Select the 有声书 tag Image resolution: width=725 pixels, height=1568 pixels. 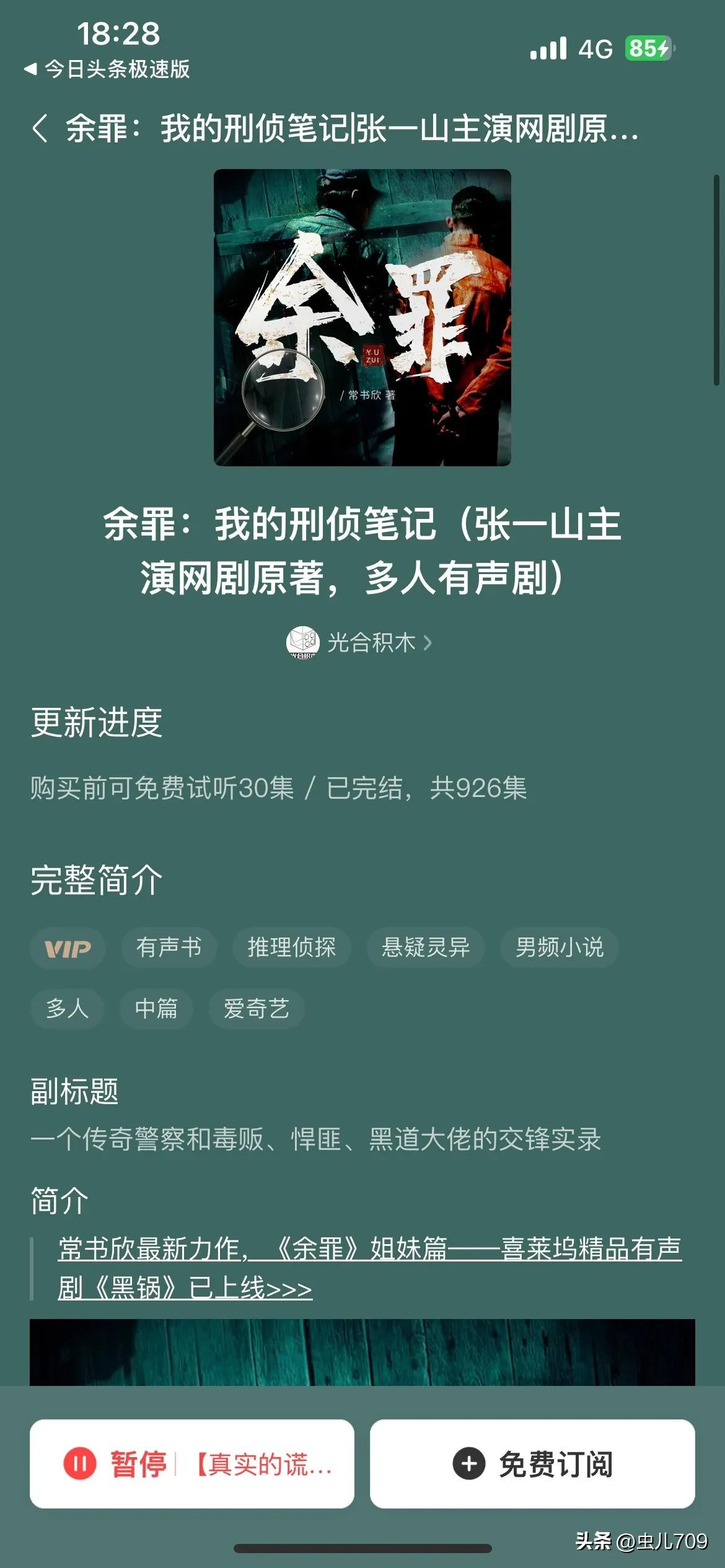pyautogui.click(x=169, y=948)
